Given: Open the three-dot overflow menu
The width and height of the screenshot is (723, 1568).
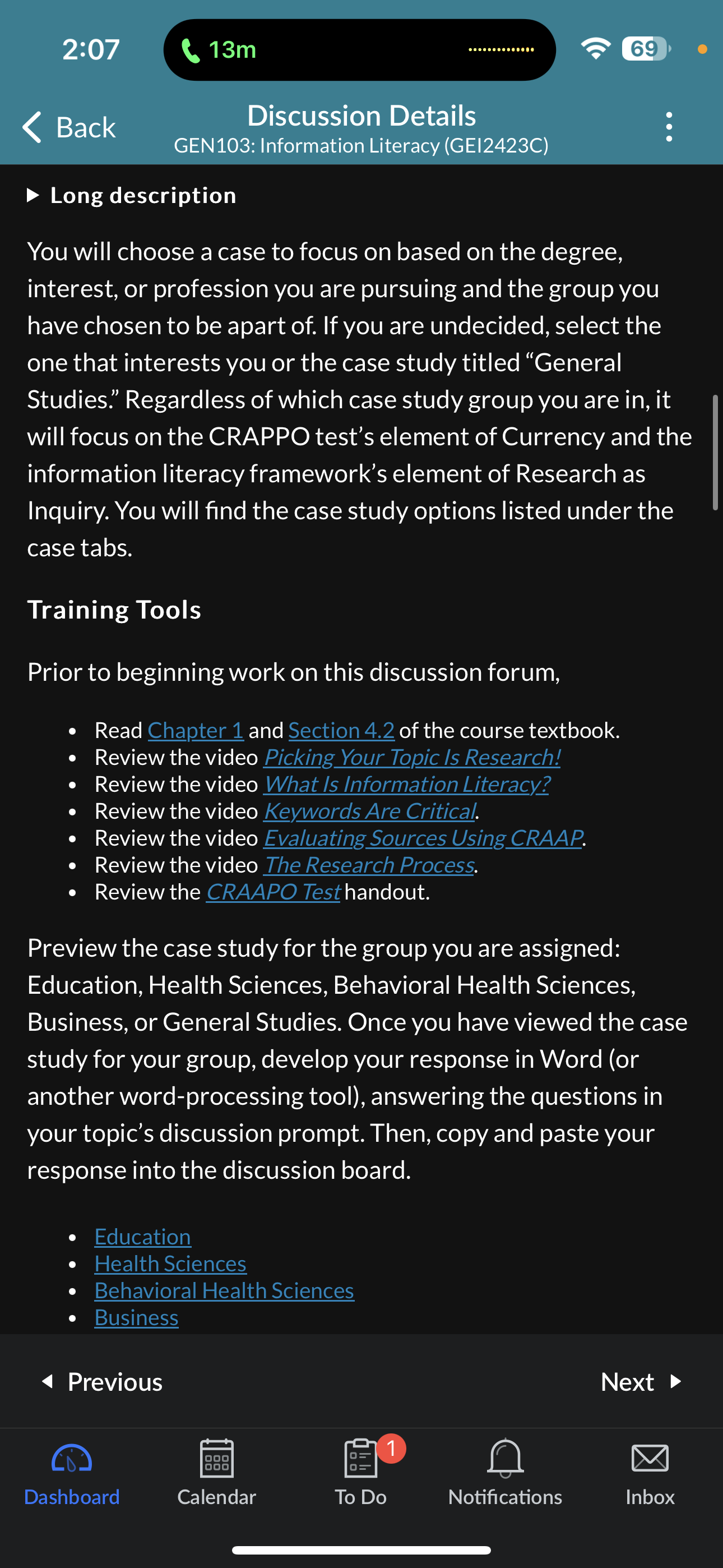Looking at the screenshot, I should pyautogui.click(x=669, y=127).
